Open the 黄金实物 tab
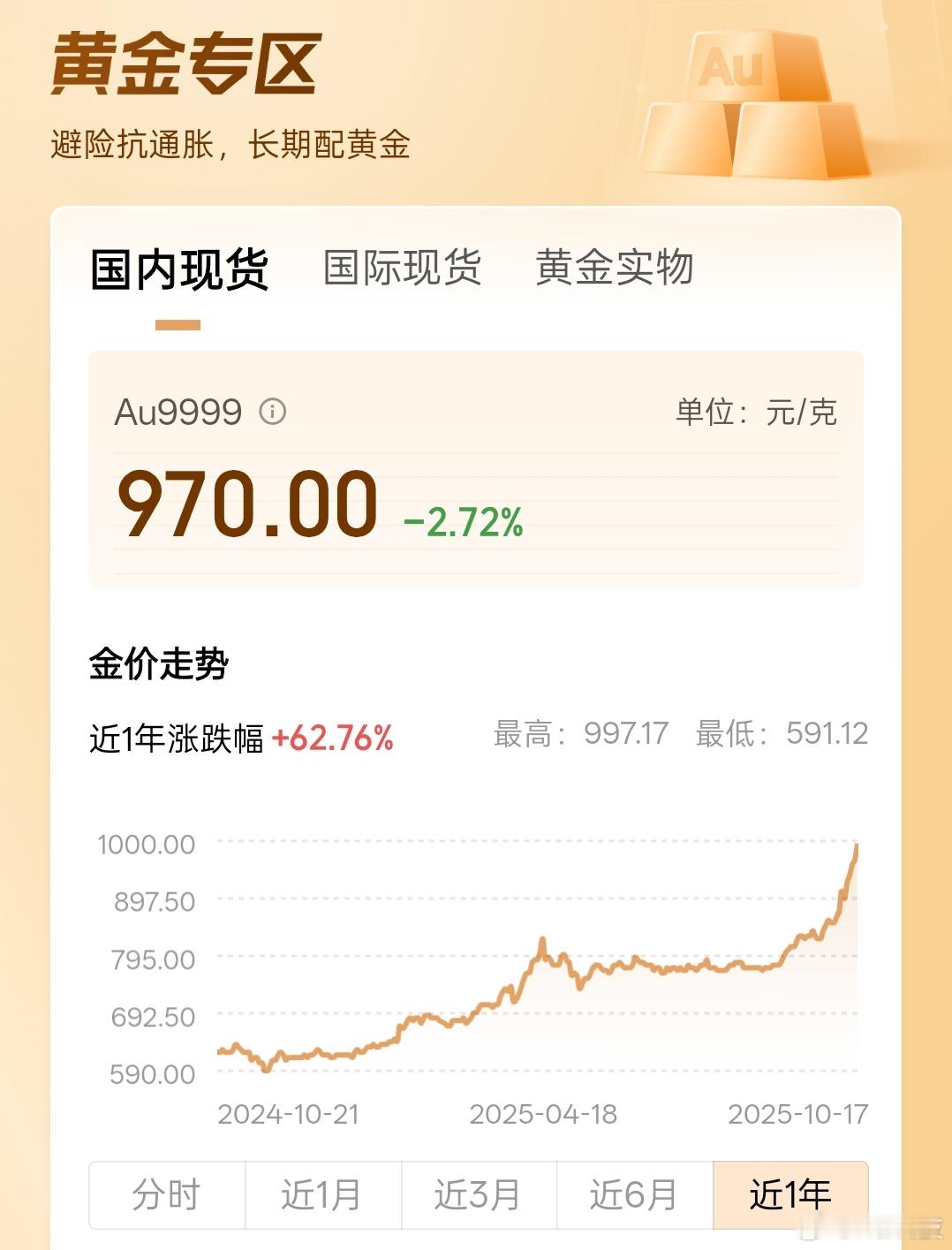The image size is (952, 1250). [x=615, y=268]
